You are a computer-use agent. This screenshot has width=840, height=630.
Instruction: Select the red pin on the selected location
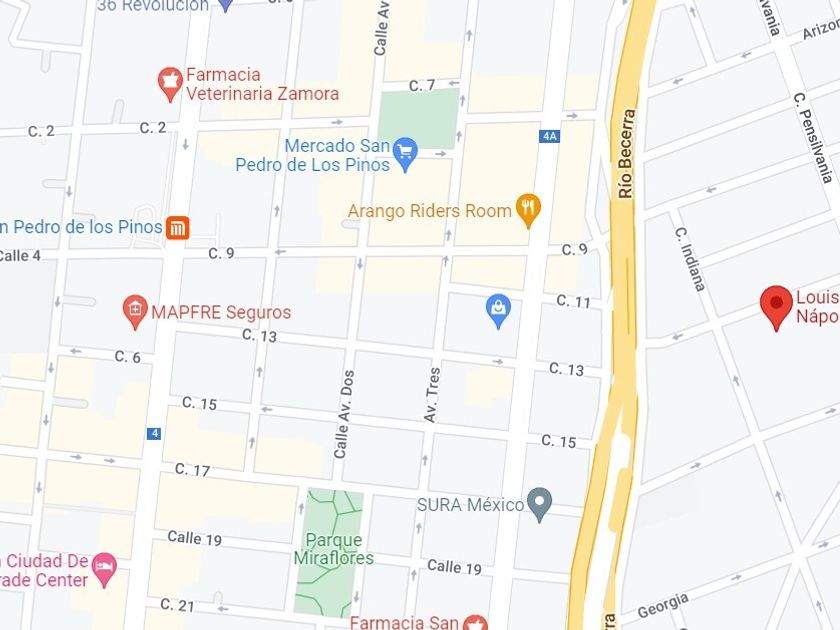pos(776,308)
